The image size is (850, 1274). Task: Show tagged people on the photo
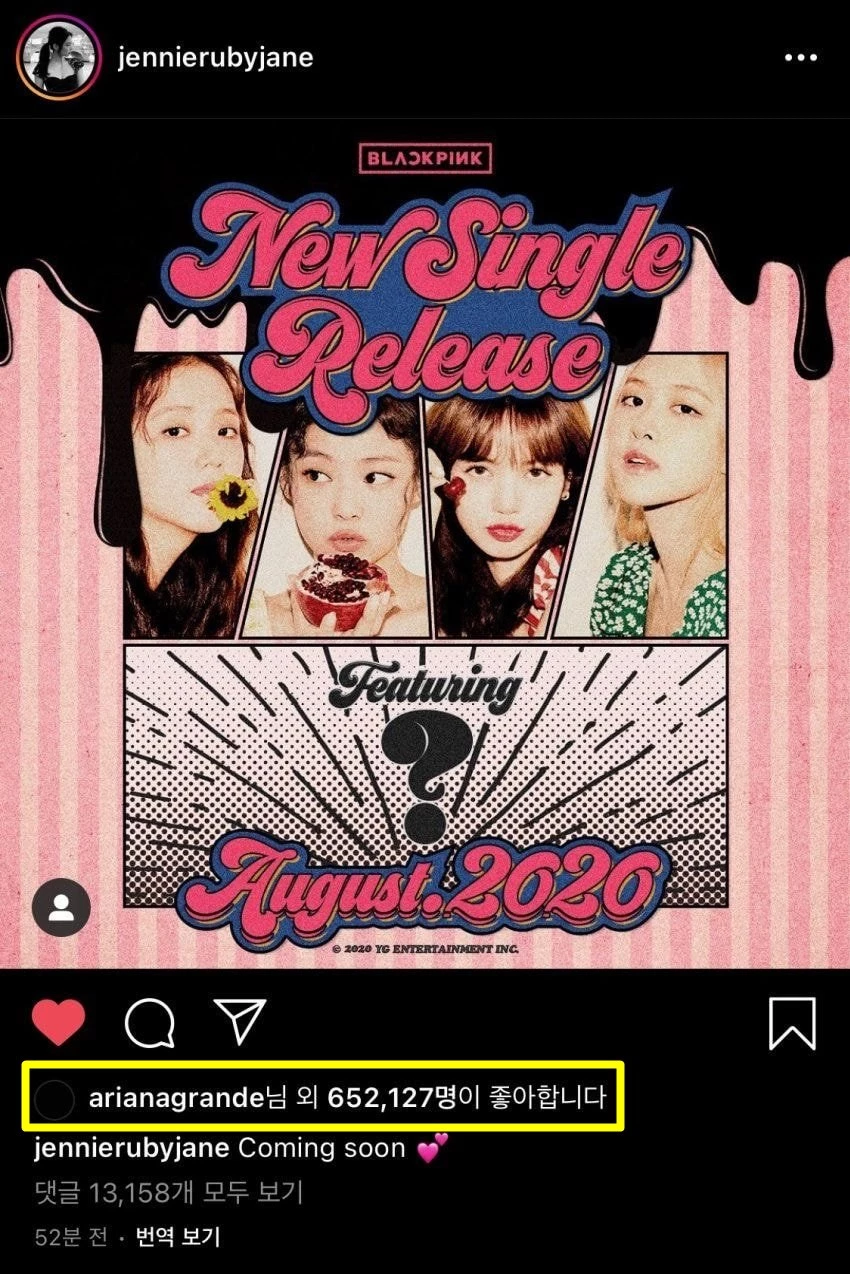(61, 908)
